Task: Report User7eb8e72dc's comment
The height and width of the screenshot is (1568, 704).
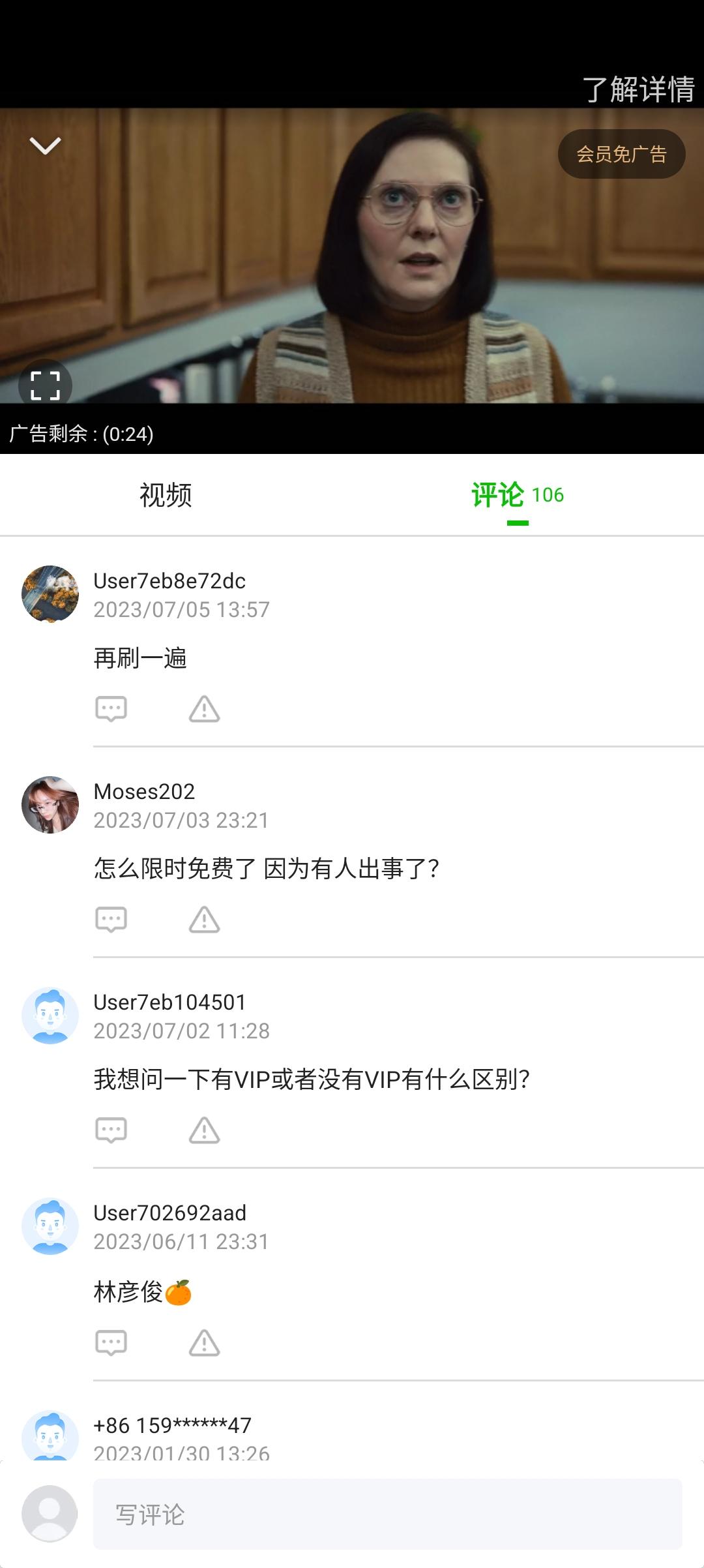Action: [204, 709]
